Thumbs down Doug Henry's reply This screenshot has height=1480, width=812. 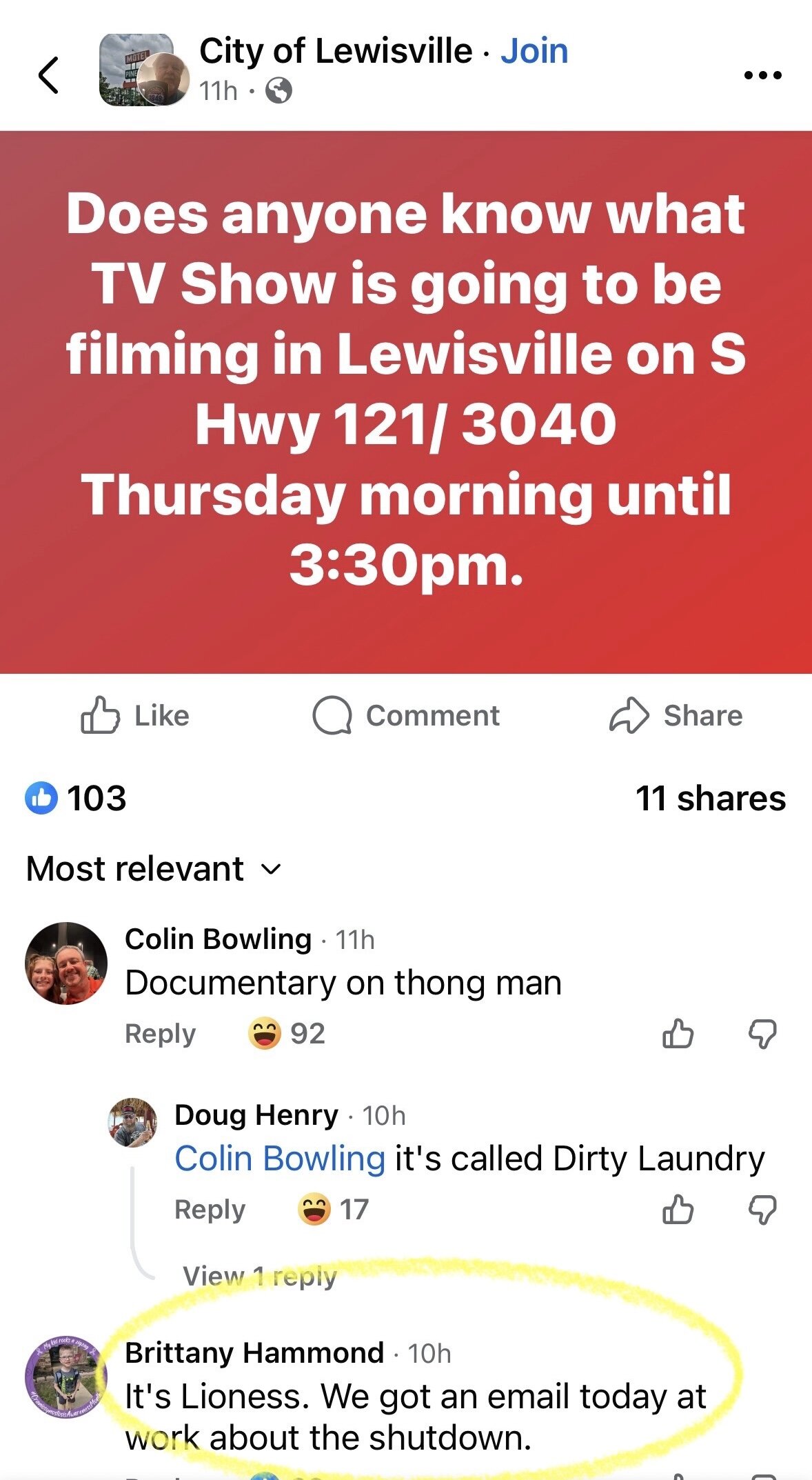pos(762,1210)
